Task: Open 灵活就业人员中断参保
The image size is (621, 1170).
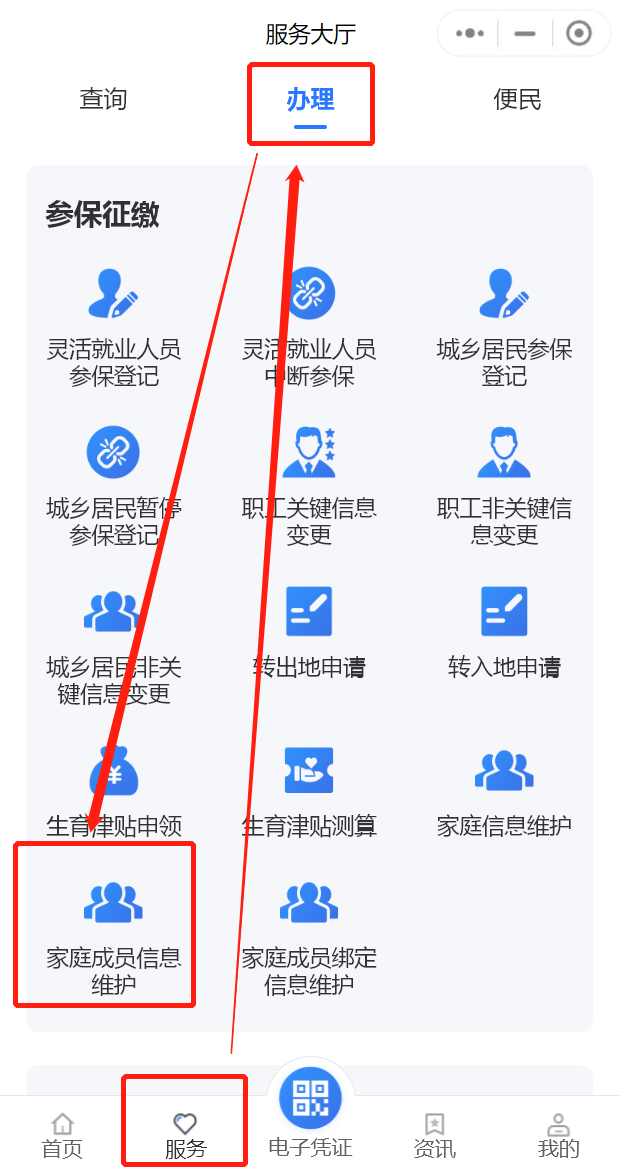Action: point(309,327)
